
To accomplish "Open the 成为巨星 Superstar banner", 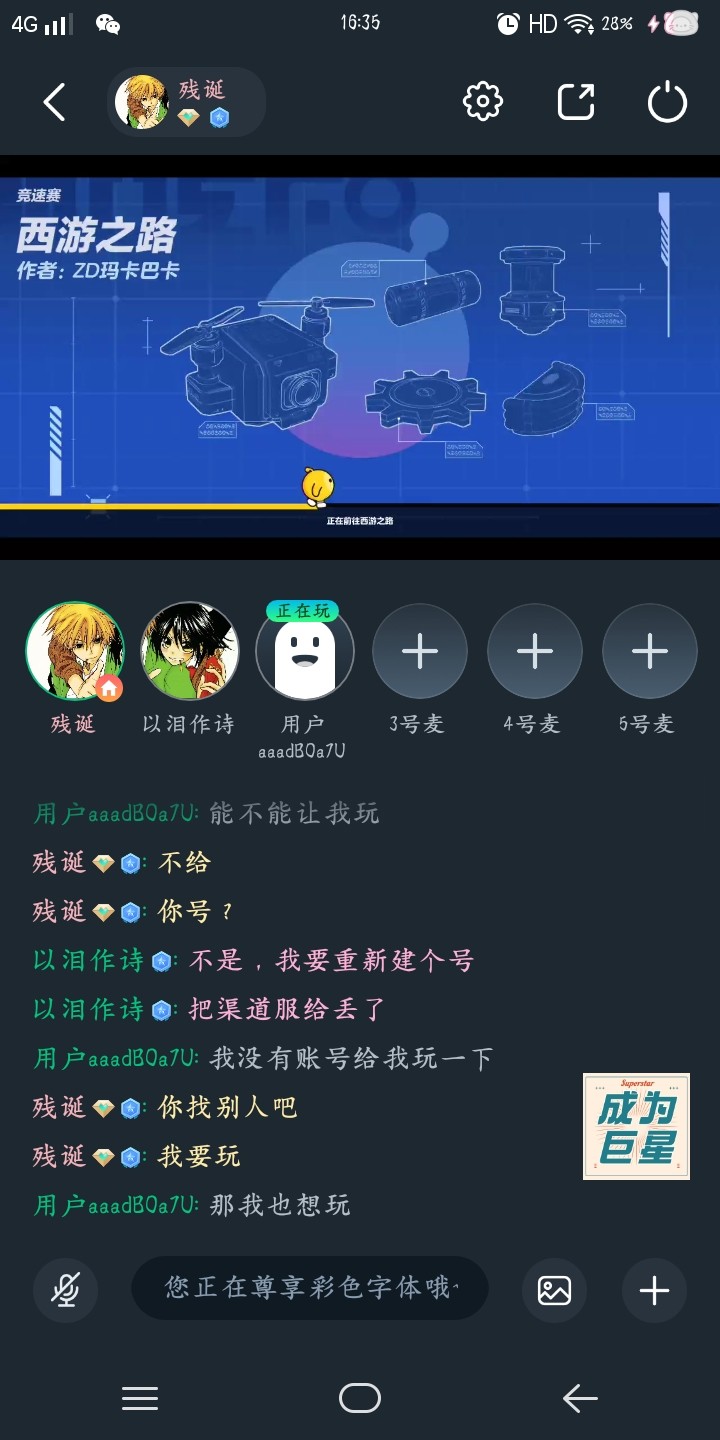I will pyautogui.click(x=637, y=1126).
